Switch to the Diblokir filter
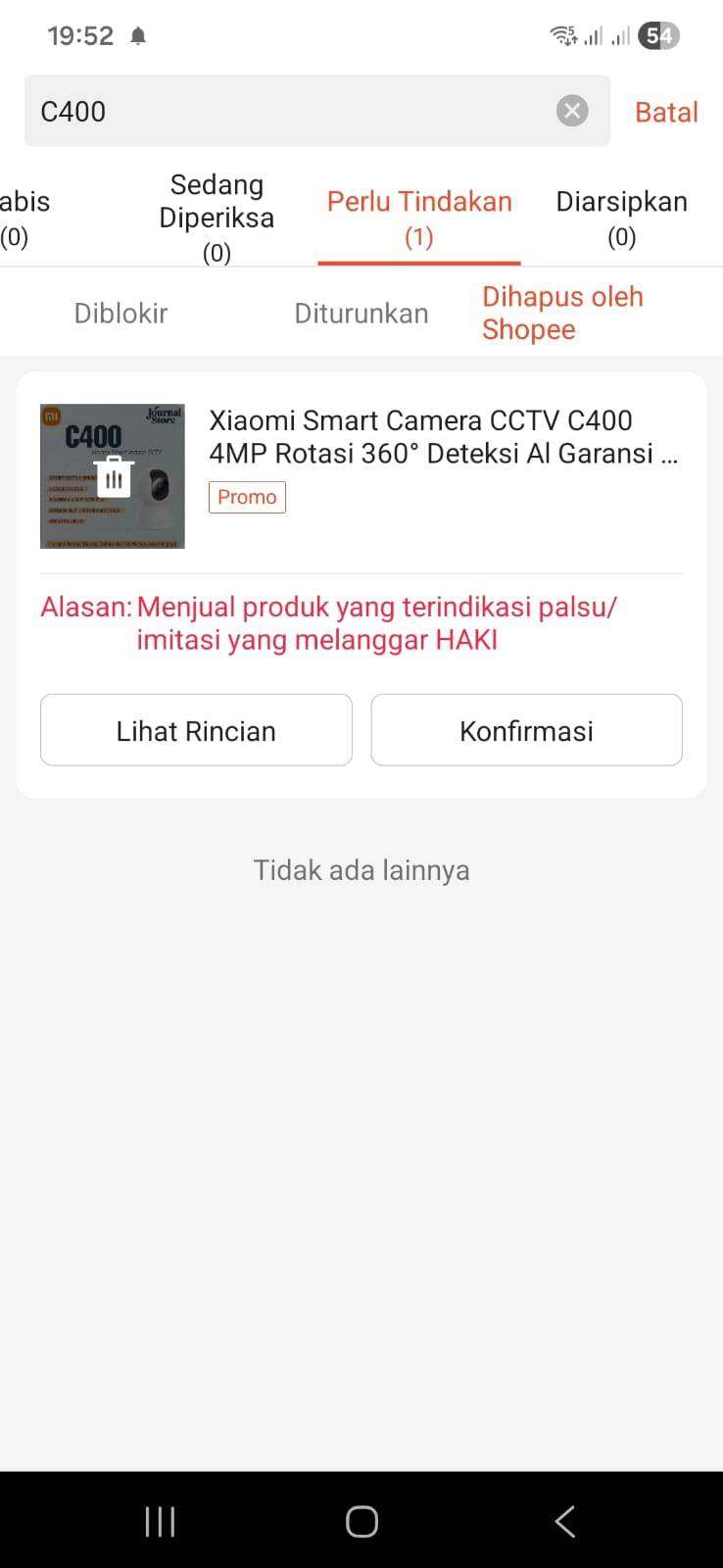Image resolution: width=723 pixels, height=1568 pixels. pos(120,312)
